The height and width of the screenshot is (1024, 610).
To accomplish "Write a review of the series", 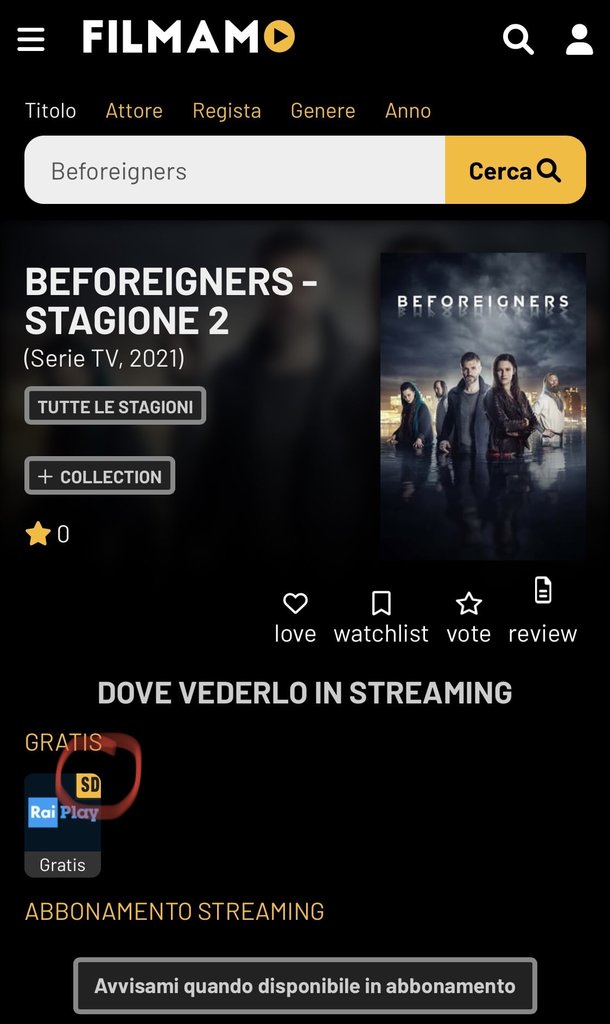I will point(543,610).
